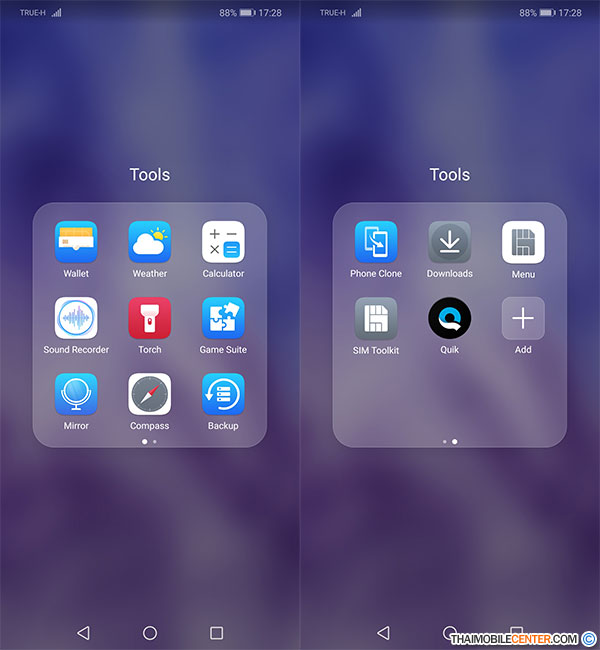This screenshot has height=650, width=600.
Task: Open the Backup app
Action: click(223, 394)
